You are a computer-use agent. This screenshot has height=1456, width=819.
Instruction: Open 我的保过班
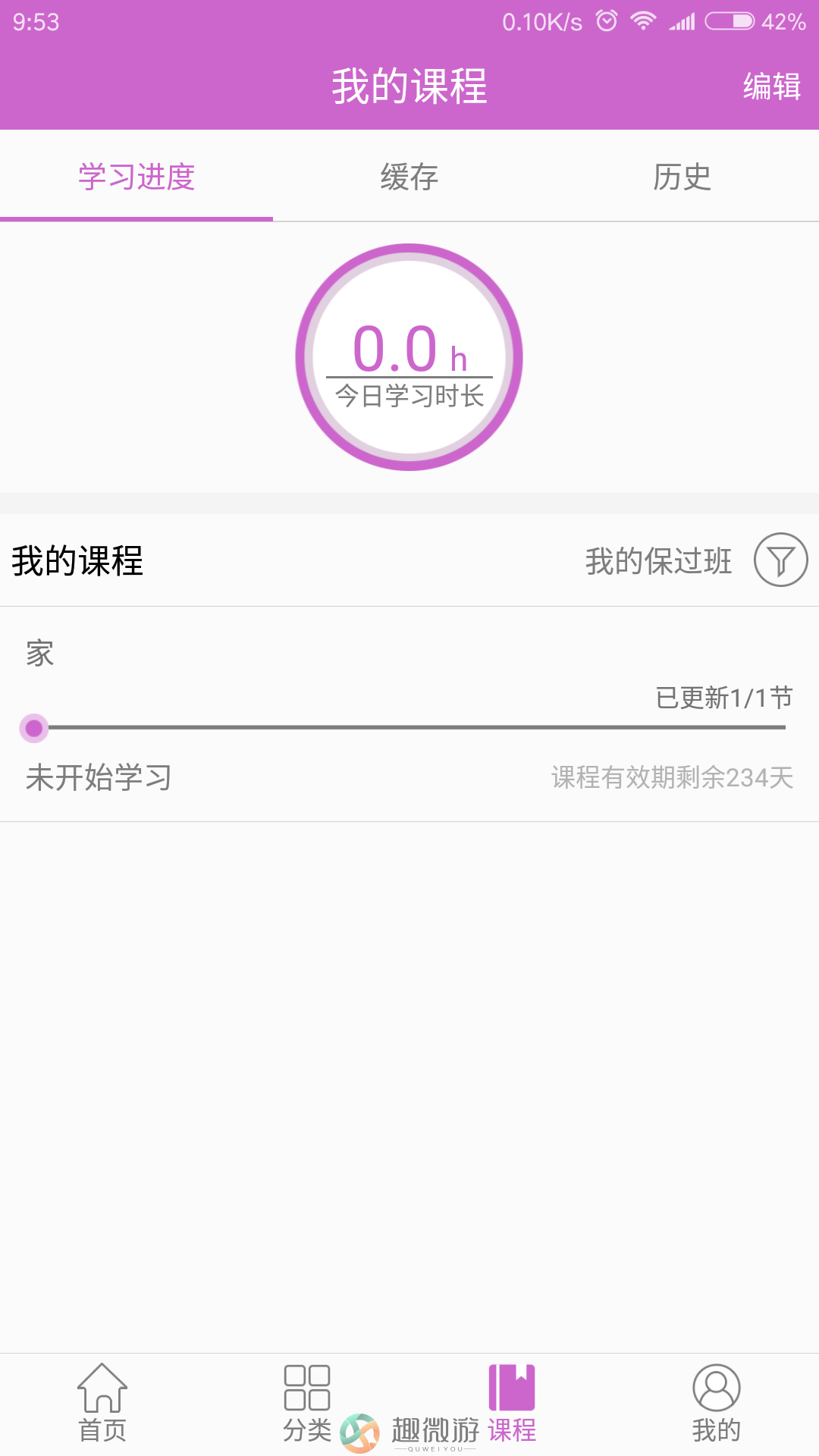point(658,561)
